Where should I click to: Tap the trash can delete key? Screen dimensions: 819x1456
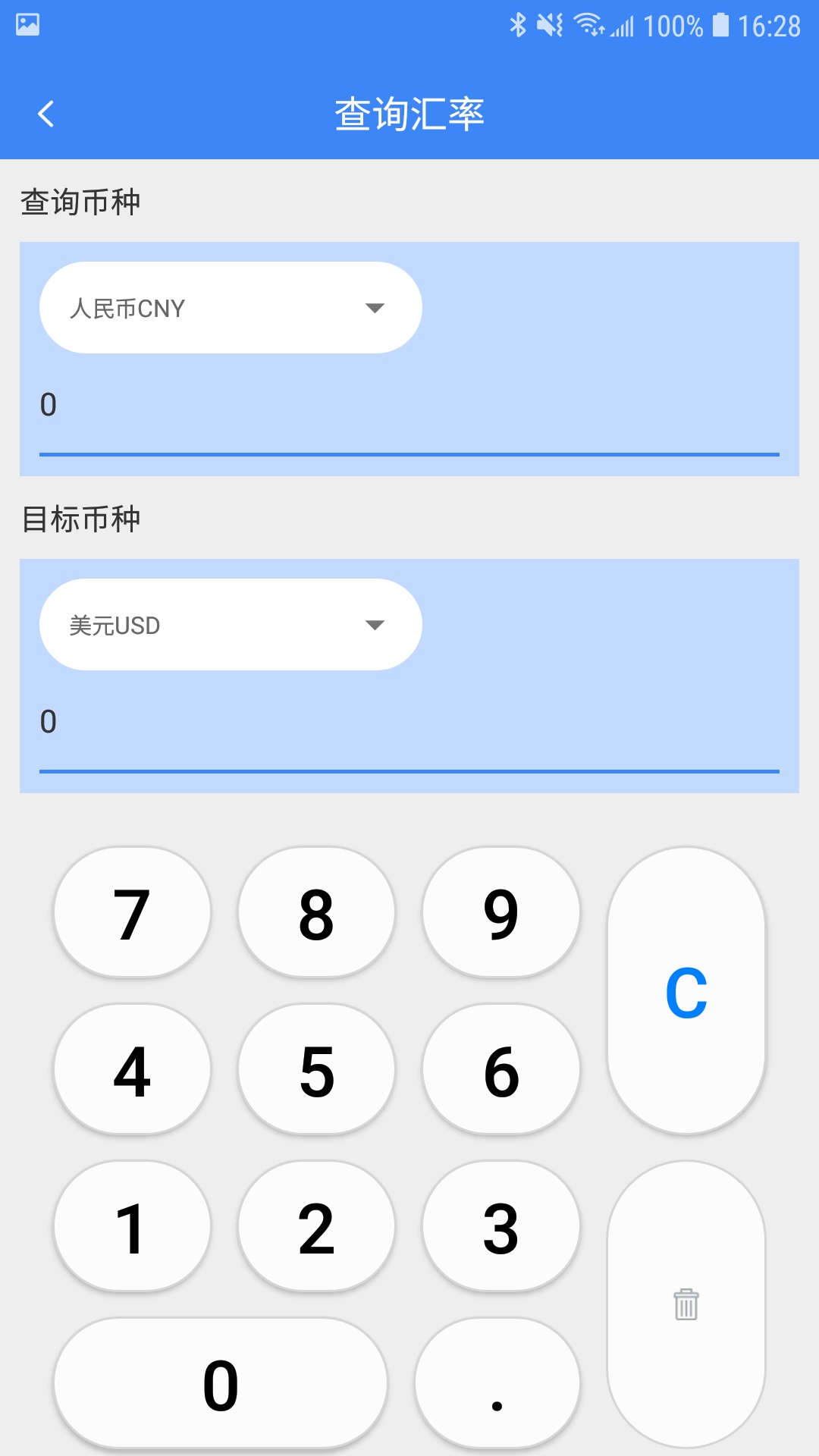point(686,1304)
